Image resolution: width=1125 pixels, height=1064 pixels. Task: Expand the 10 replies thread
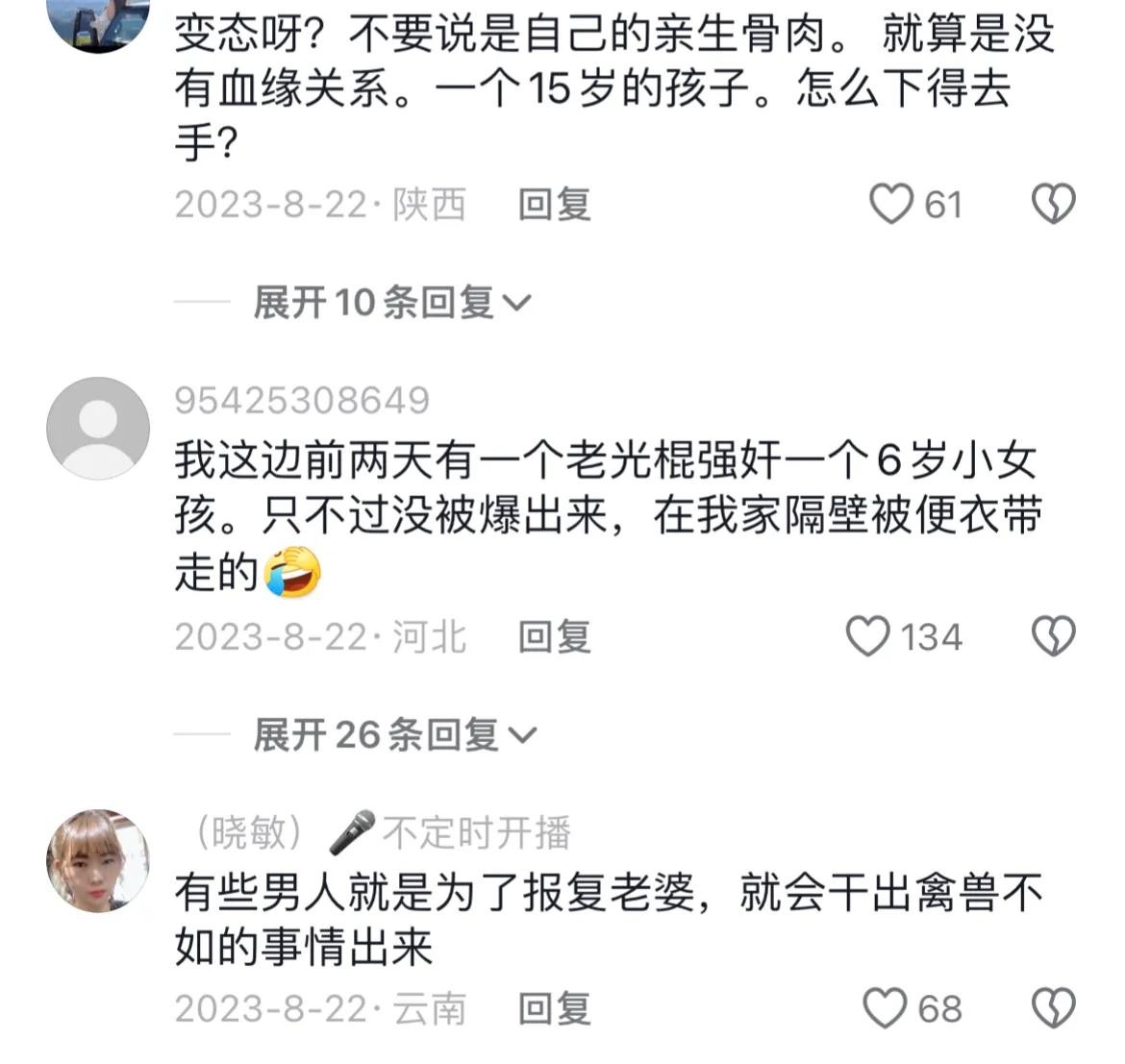[391, 303]
